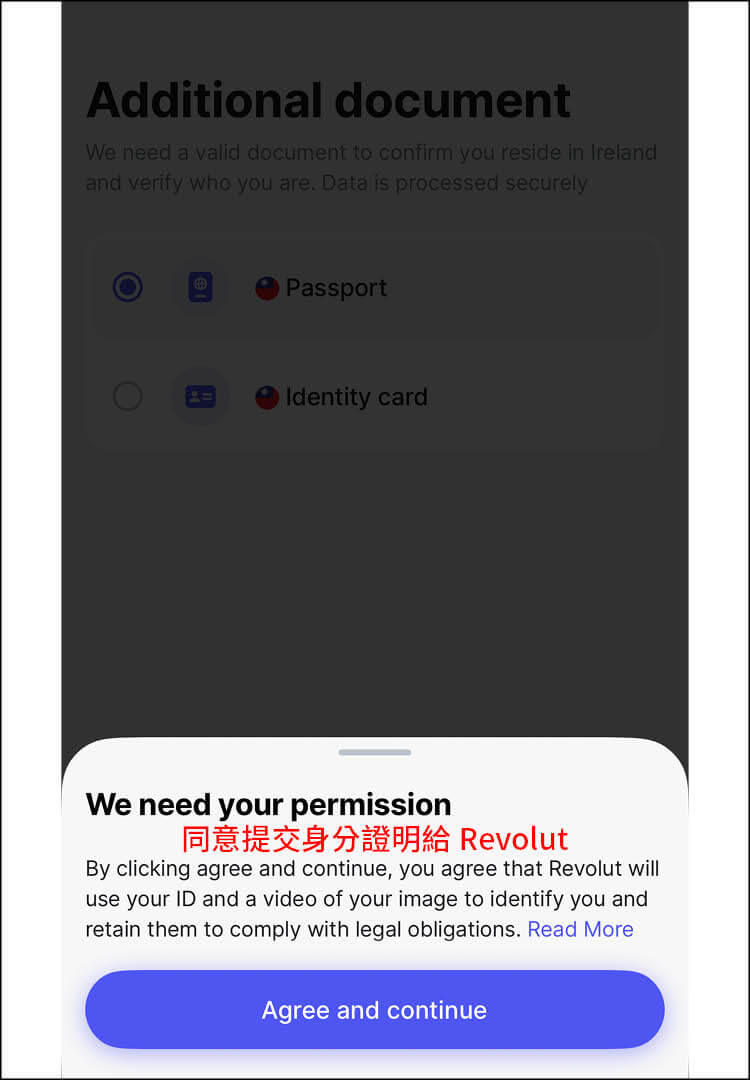Viewport: 750px width, 1080px height.
Task: Click the portrait graphic on the ID card icon
Action: tap(195, 397)
